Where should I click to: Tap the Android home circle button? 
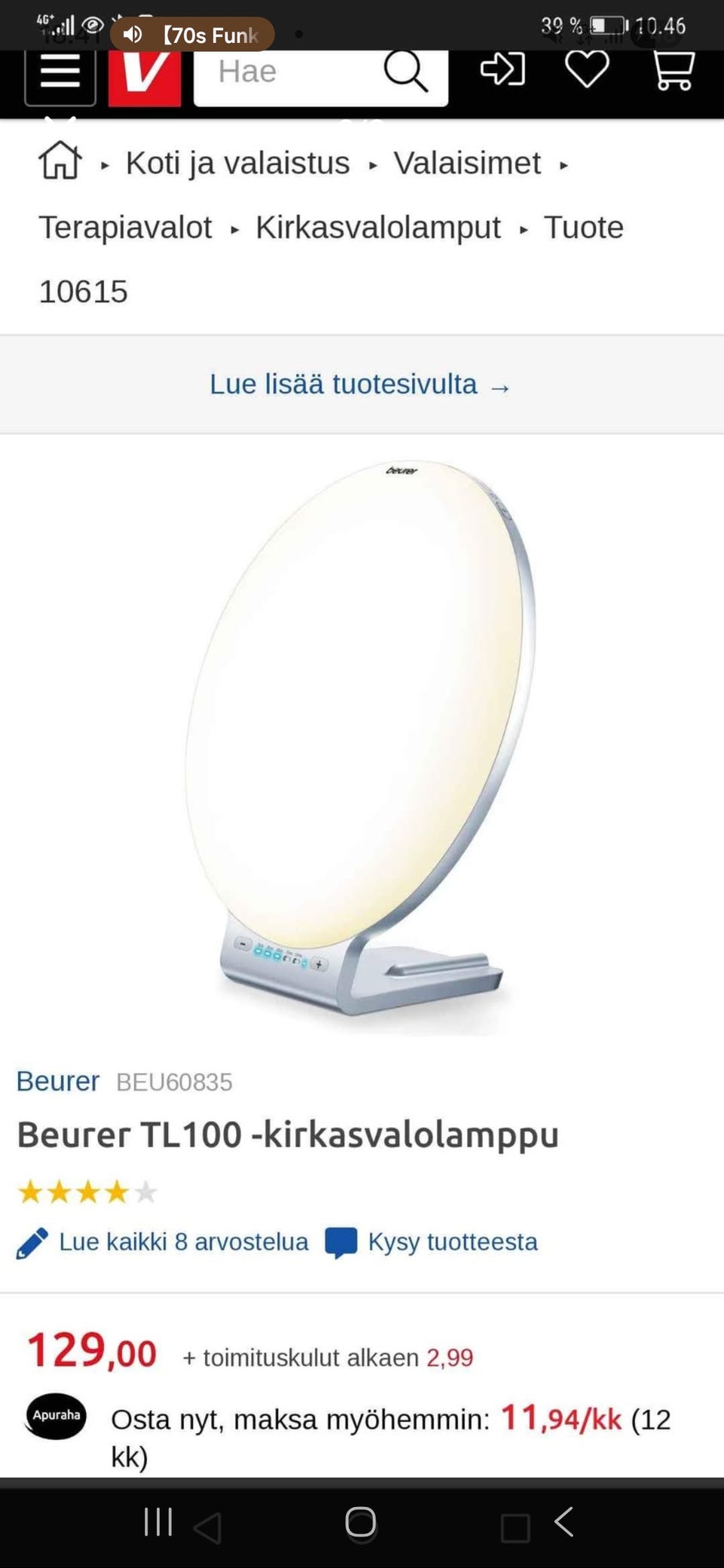[361, 1522]
